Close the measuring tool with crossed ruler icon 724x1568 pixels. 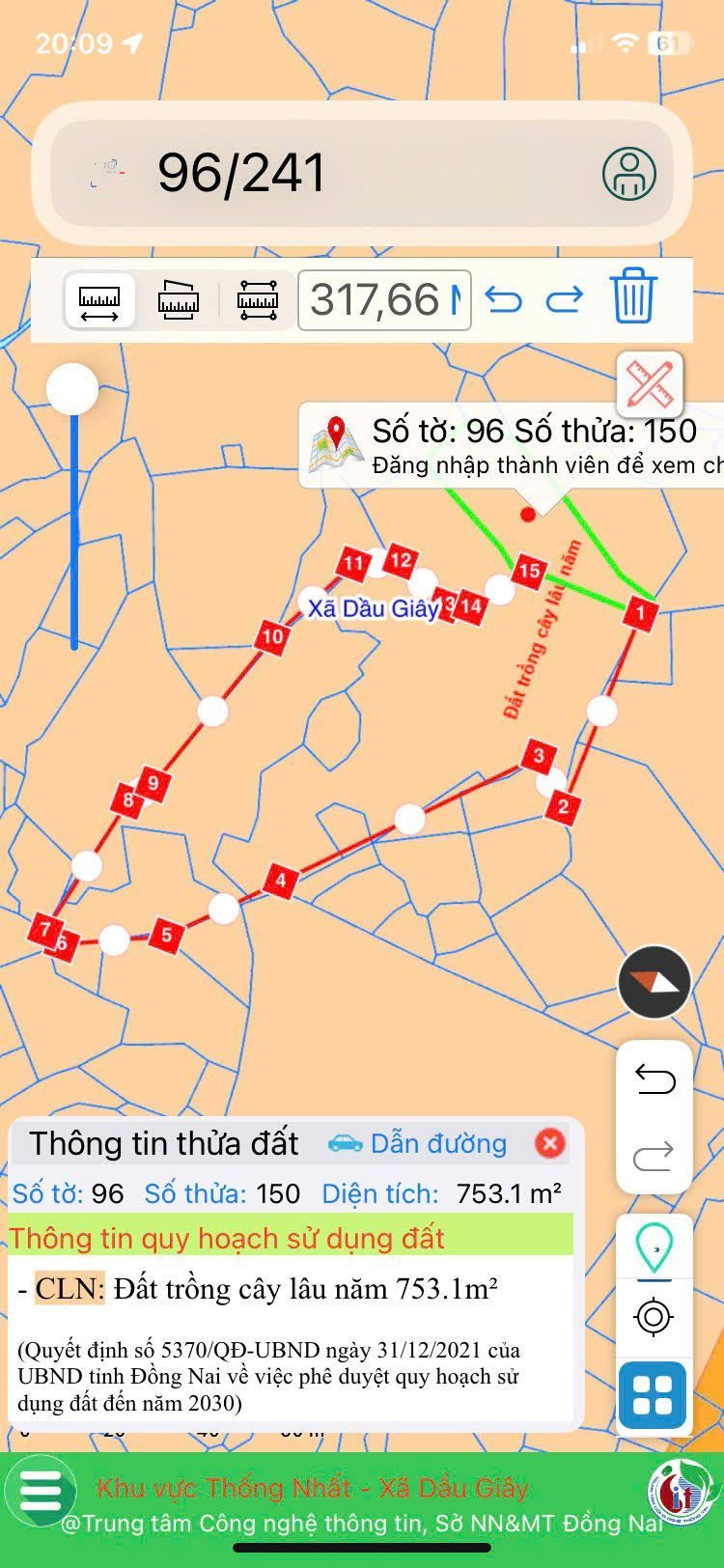pyautogui.click(x=651, y=384)
